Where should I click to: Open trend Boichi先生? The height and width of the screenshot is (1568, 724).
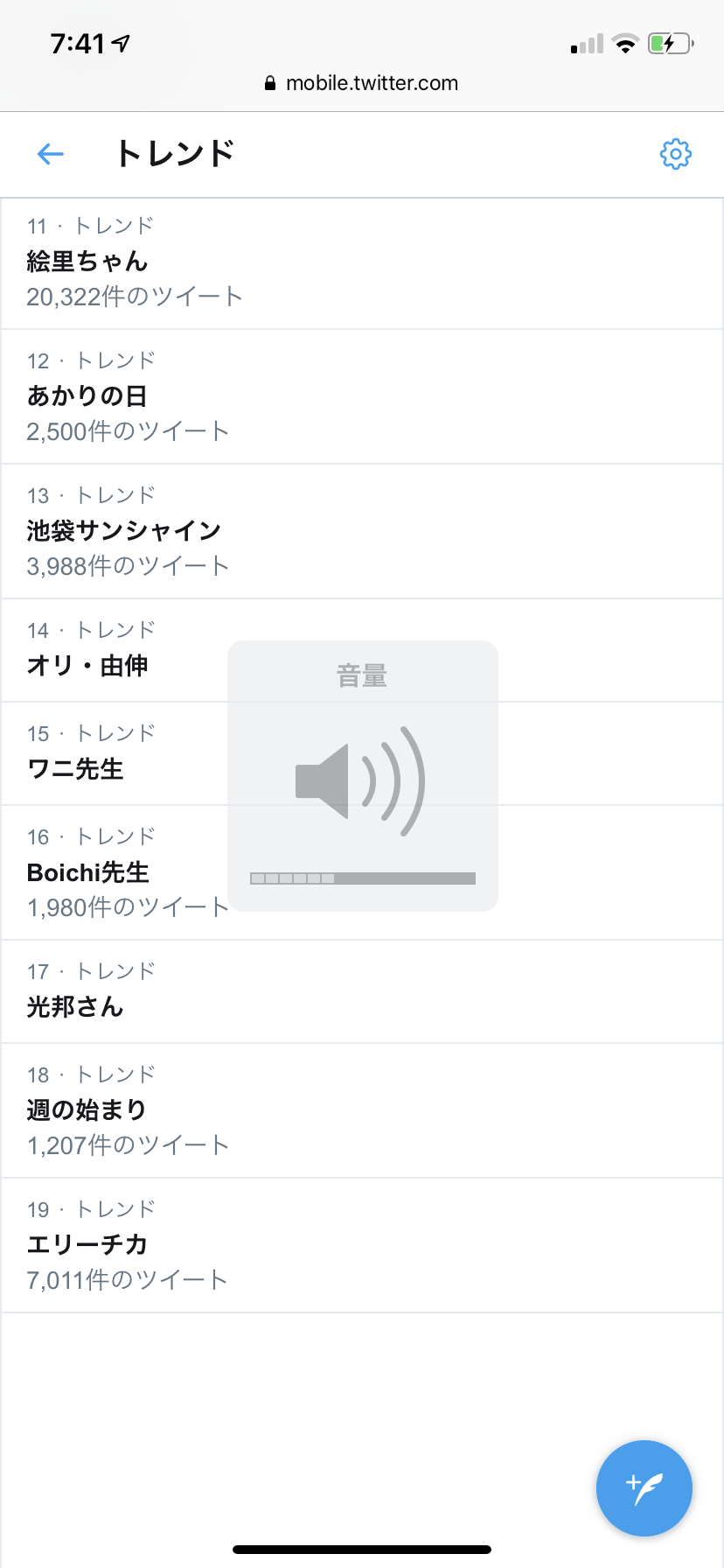[88, 872]
